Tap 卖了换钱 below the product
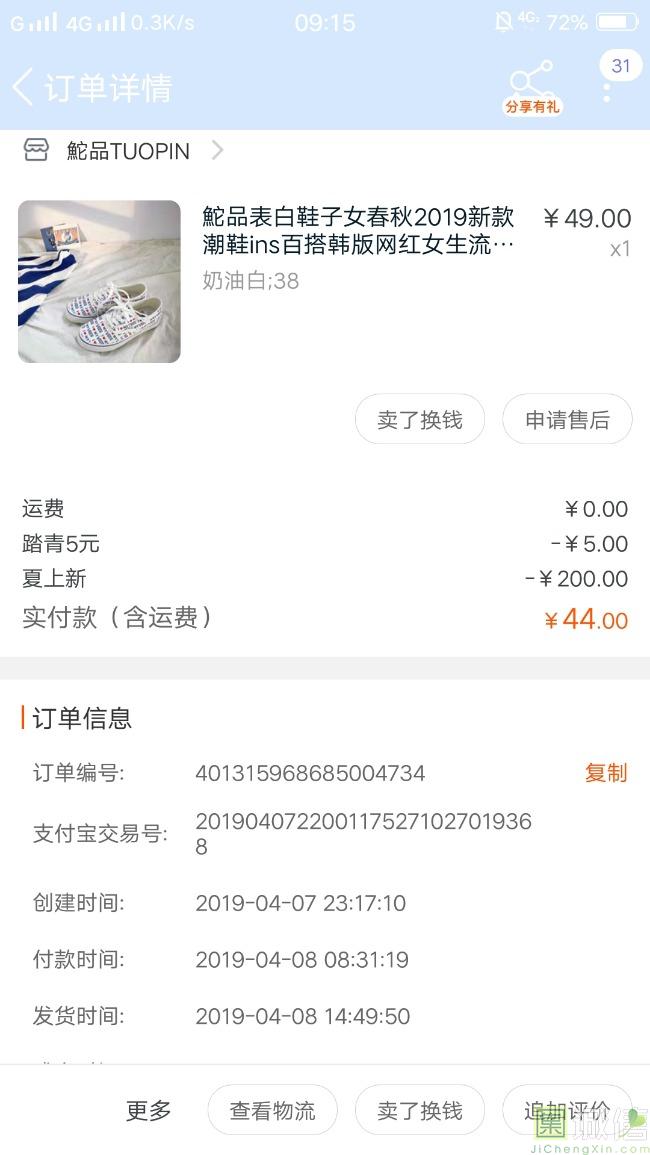 420,420
